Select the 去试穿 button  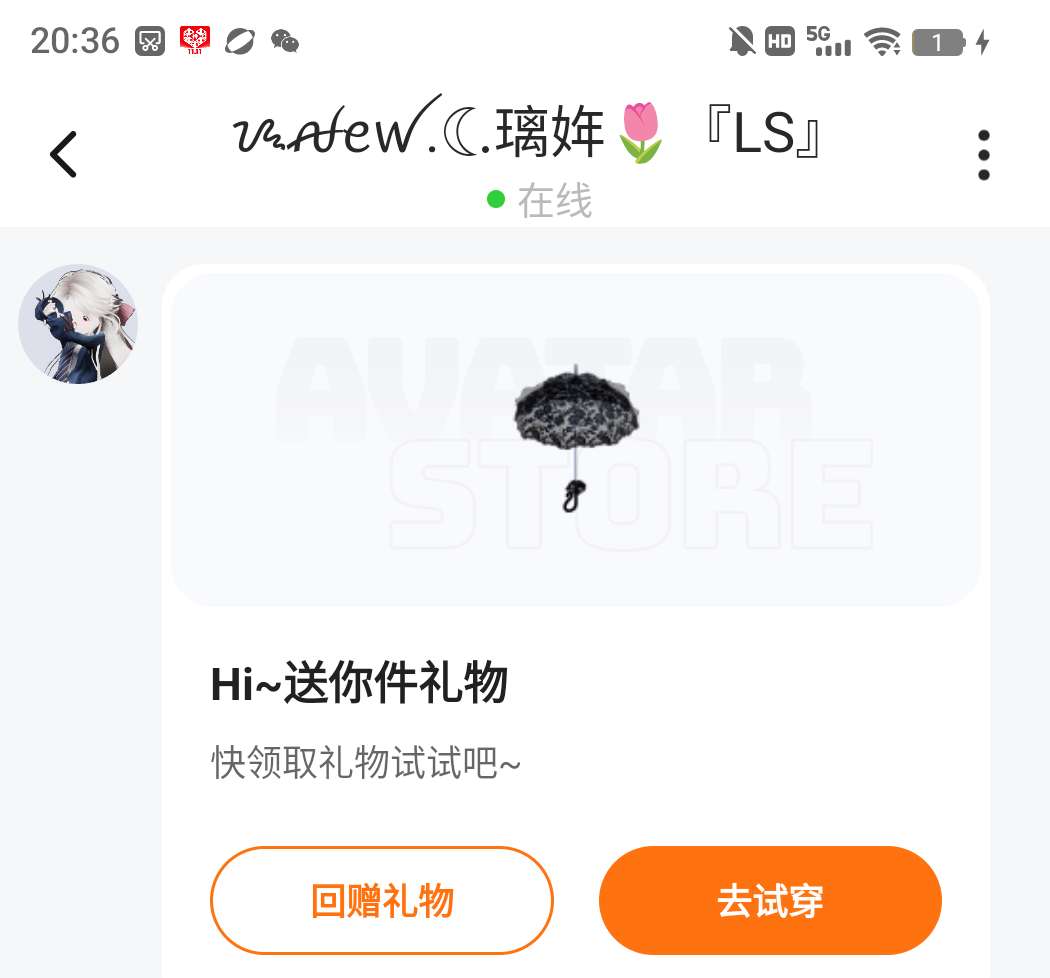click(770, 900)
